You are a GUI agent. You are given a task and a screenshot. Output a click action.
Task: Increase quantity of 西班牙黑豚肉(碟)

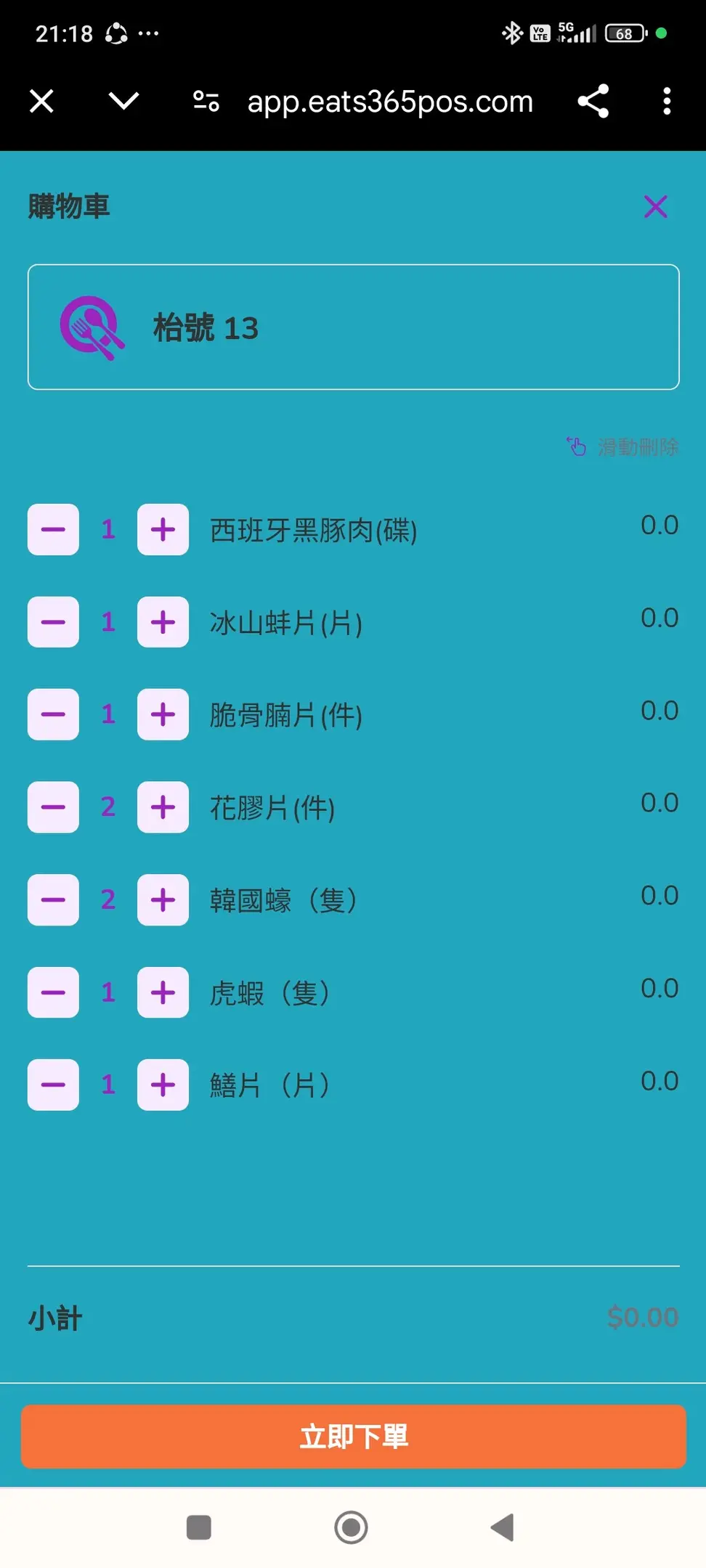(x=163, y=529)
